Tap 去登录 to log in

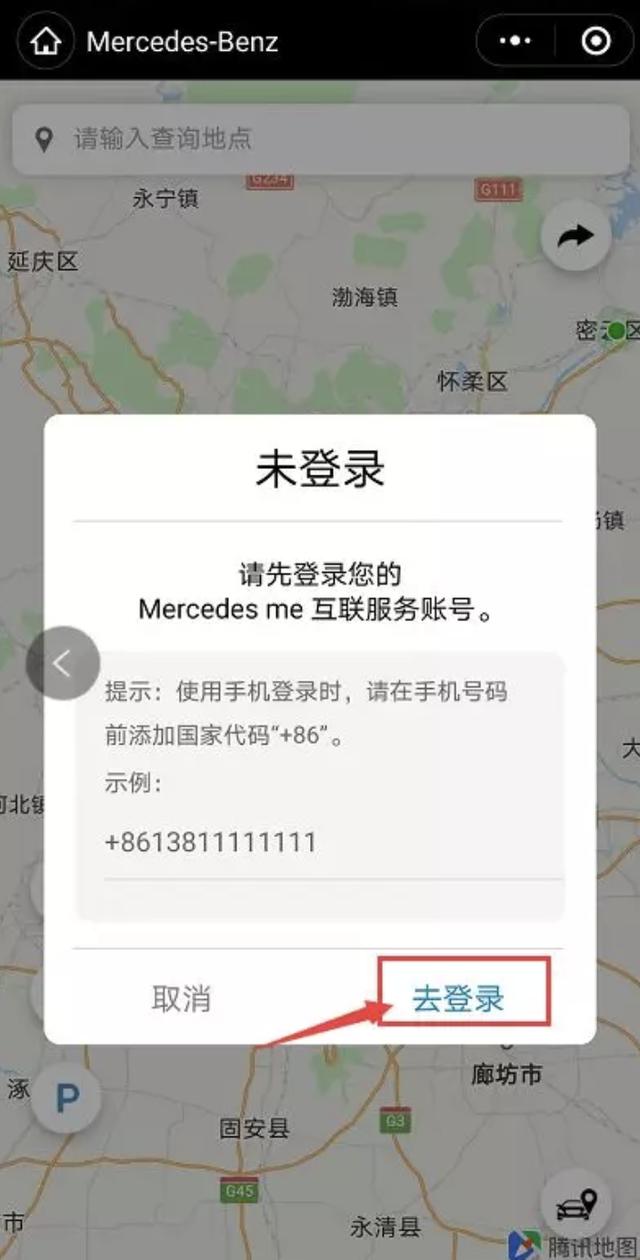click(459, 998)
